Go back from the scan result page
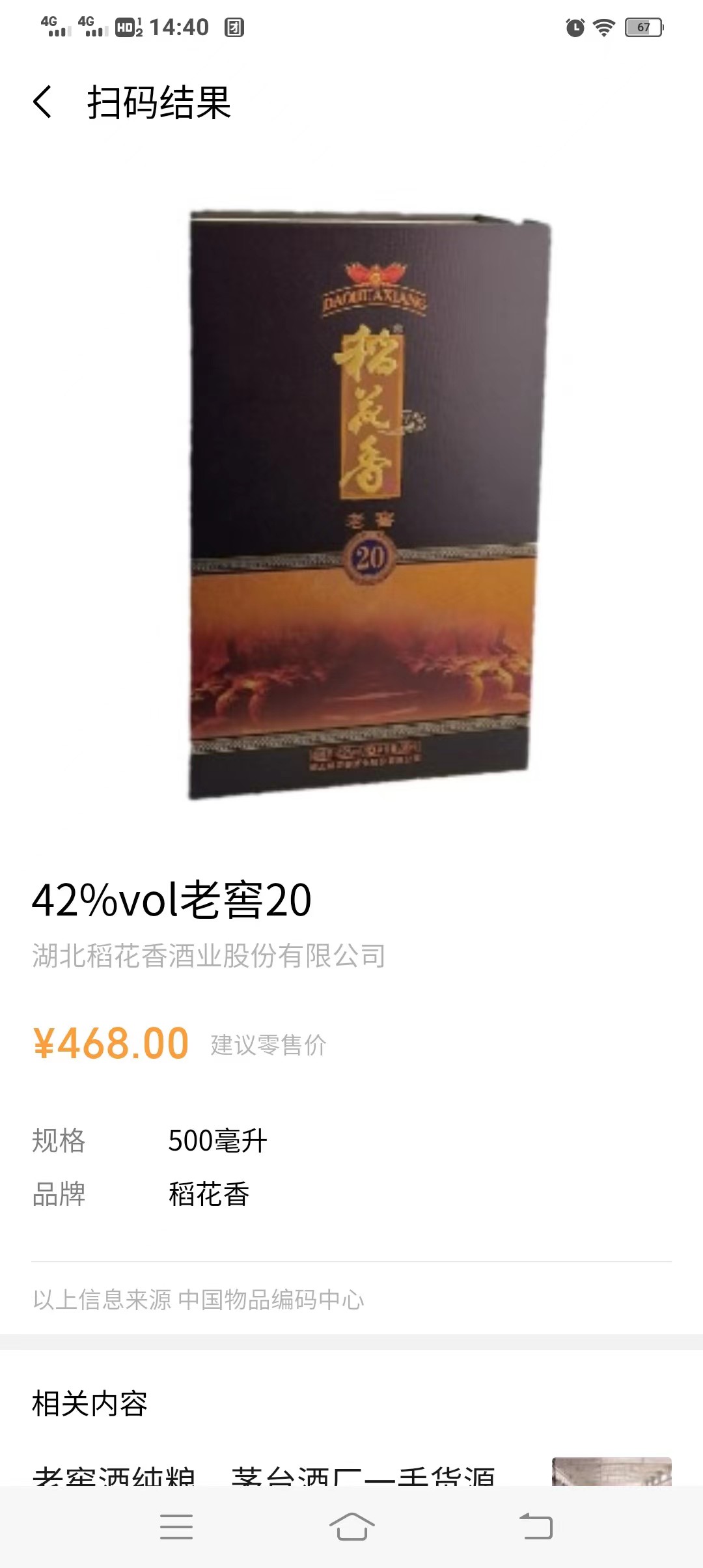This screenshot has height=1568, width=703. point(43,103)
